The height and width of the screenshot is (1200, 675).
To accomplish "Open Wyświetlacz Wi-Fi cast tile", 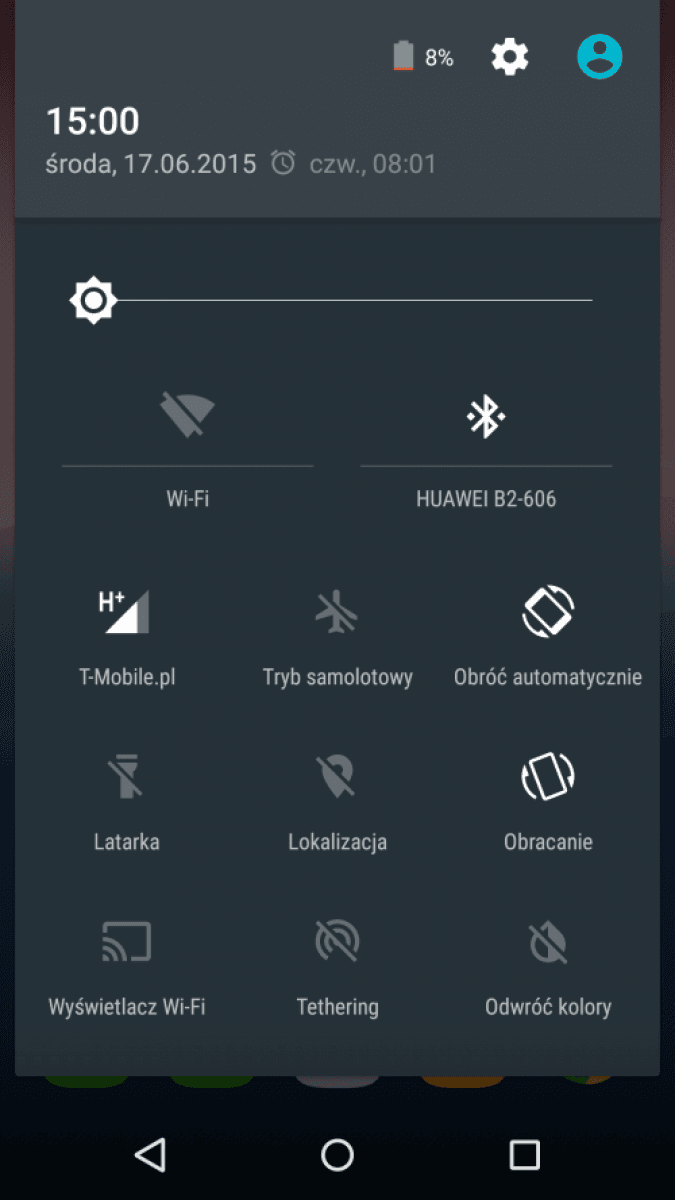I will click(127, 967).
